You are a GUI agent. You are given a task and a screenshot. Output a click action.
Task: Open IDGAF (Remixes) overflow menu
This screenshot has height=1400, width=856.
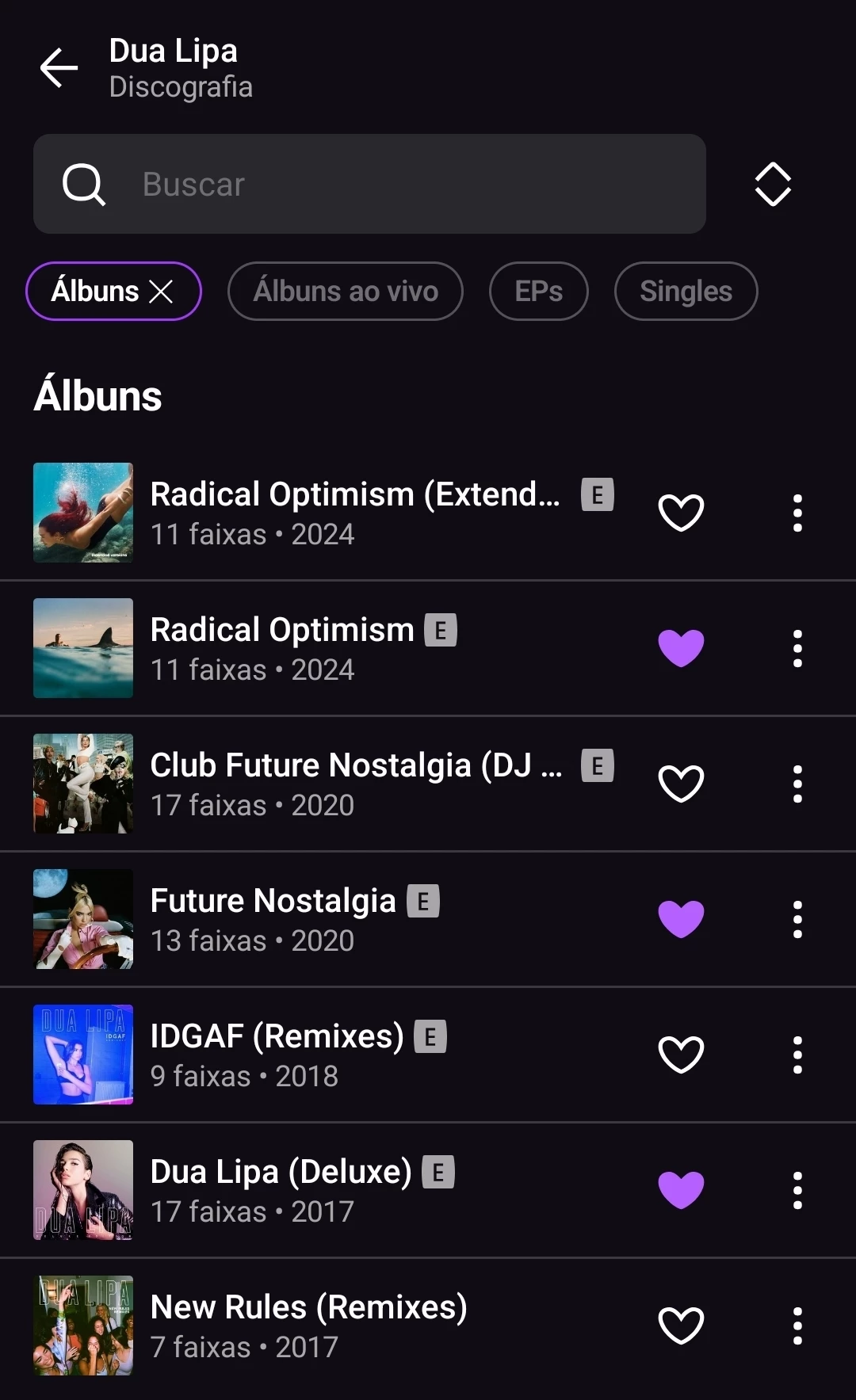[797, 1055]
